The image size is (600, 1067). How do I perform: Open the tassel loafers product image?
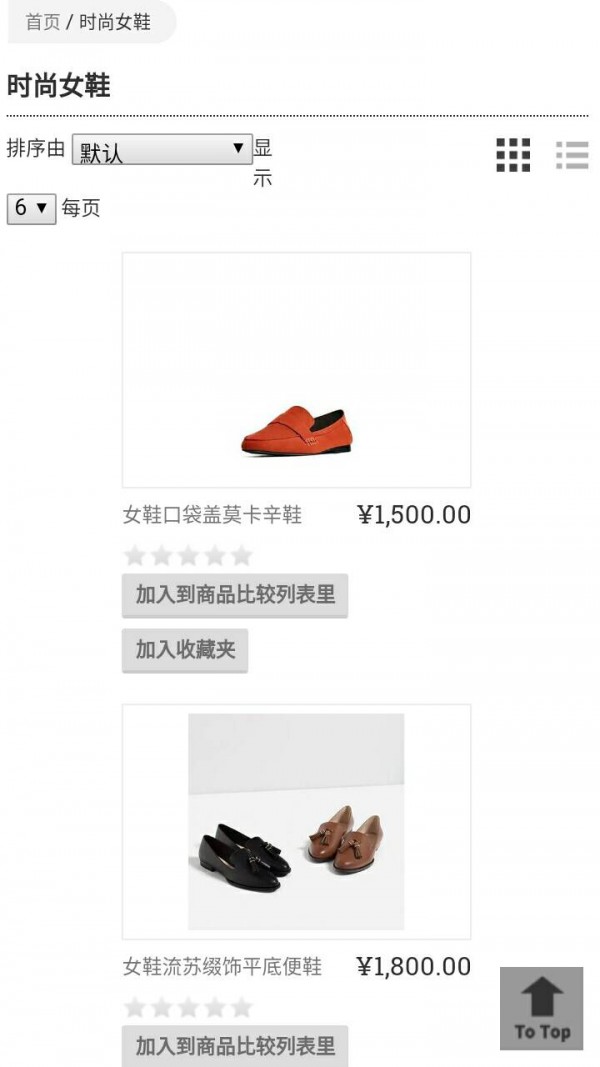click(296, 821)
